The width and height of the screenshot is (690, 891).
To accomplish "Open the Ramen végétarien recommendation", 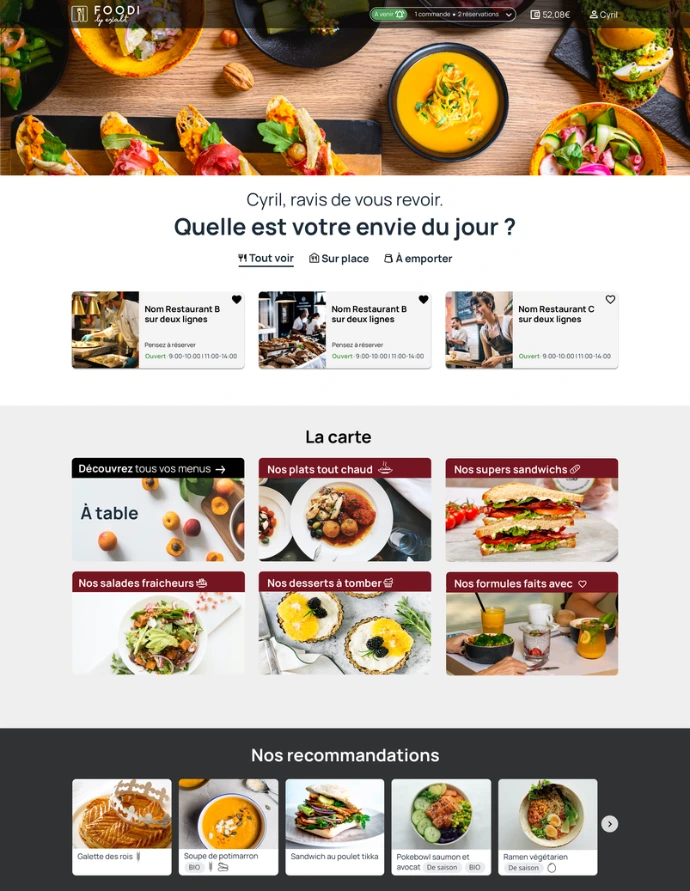I will coord(547,825).
